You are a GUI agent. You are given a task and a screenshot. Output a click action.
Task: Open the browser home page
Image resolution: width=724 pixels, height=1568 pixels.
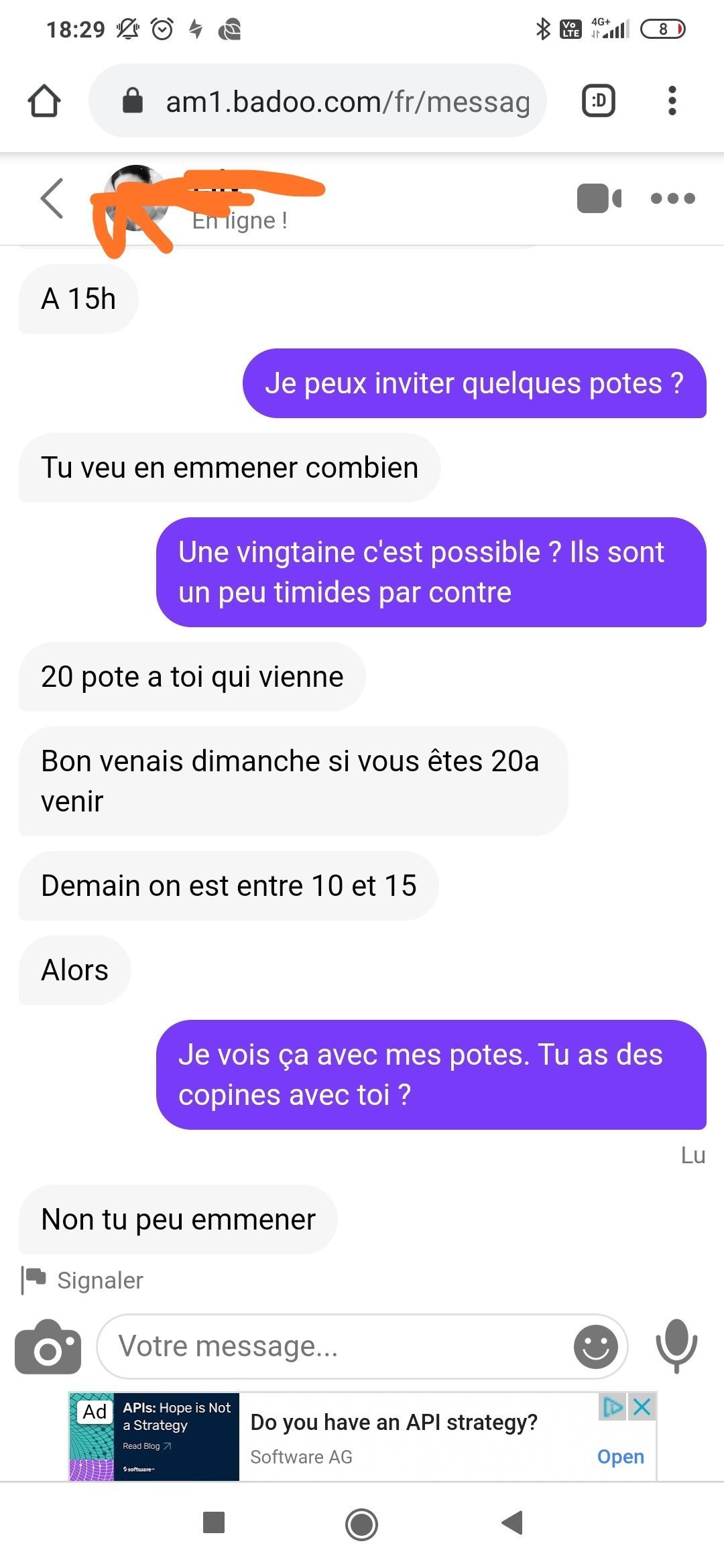[44, 101]
